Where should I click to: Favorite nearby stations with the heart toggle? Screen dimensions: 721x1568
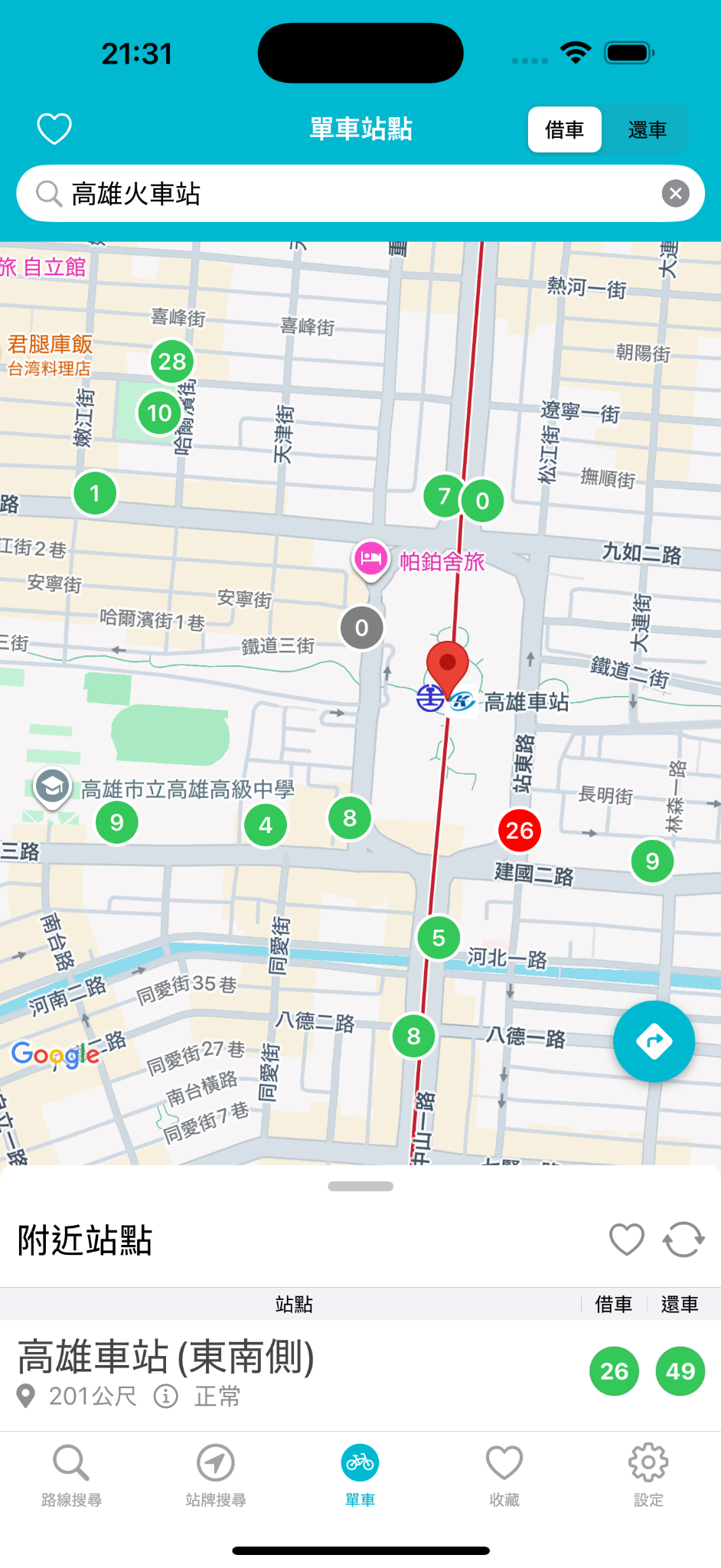(626, 1239)
